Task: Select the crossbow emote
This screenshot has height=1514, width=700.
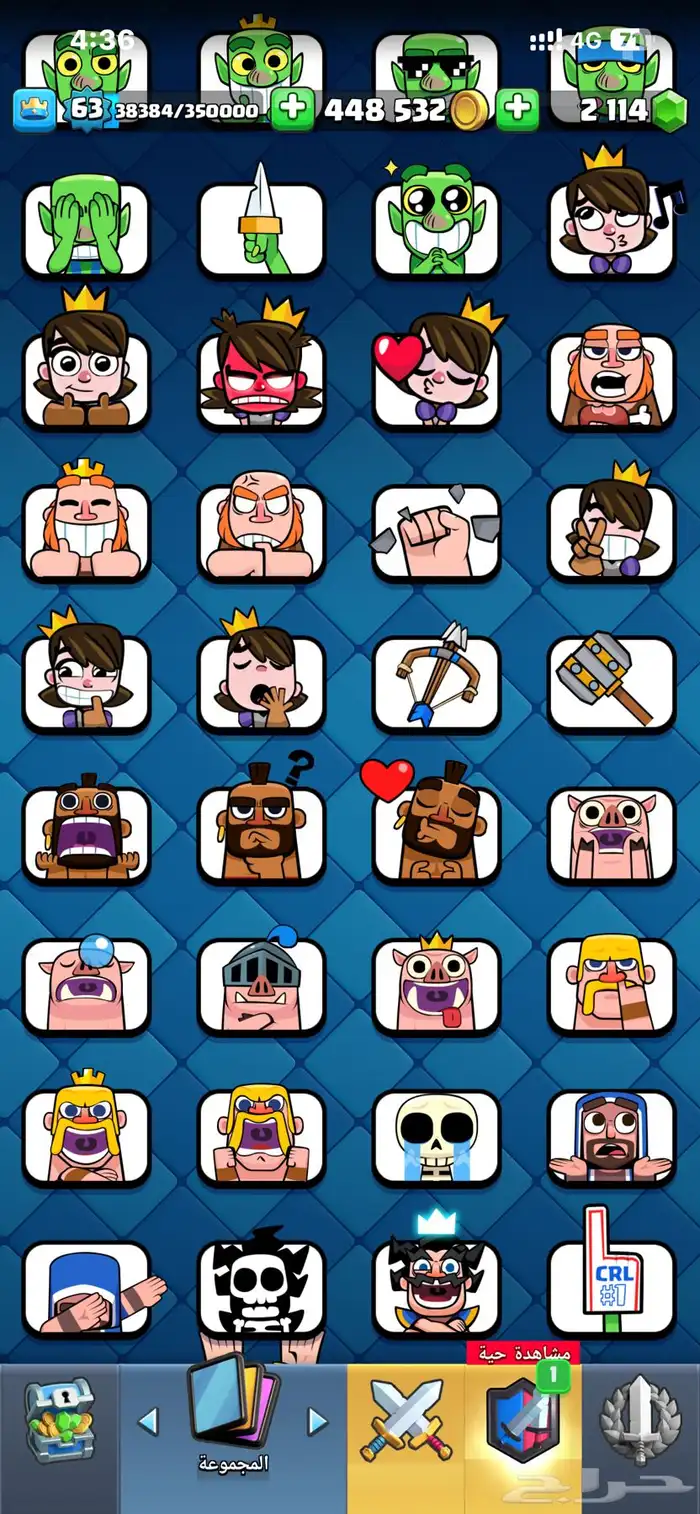Action: coord(436,683)
